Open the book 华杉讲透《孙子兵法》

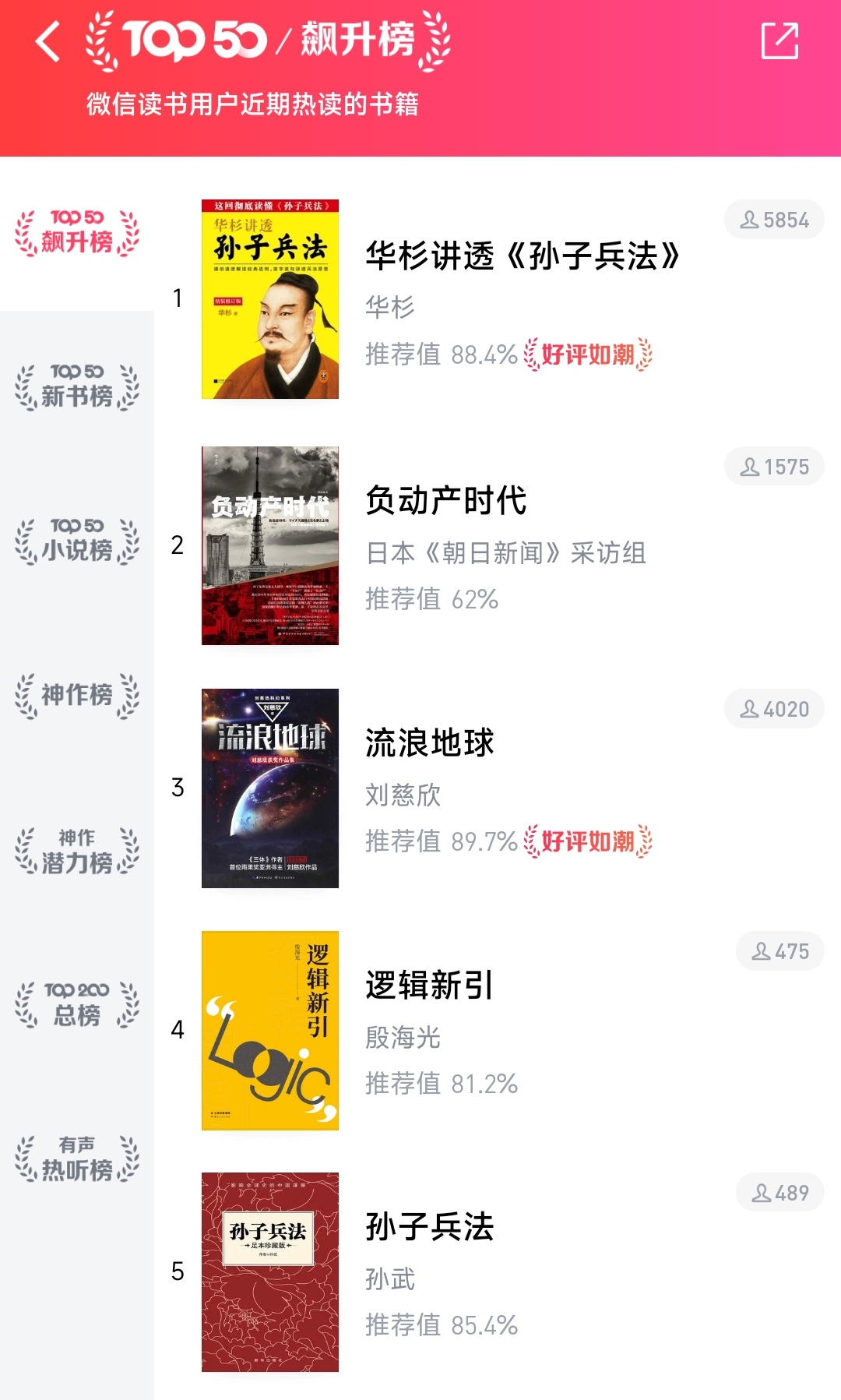click(498, 299)
